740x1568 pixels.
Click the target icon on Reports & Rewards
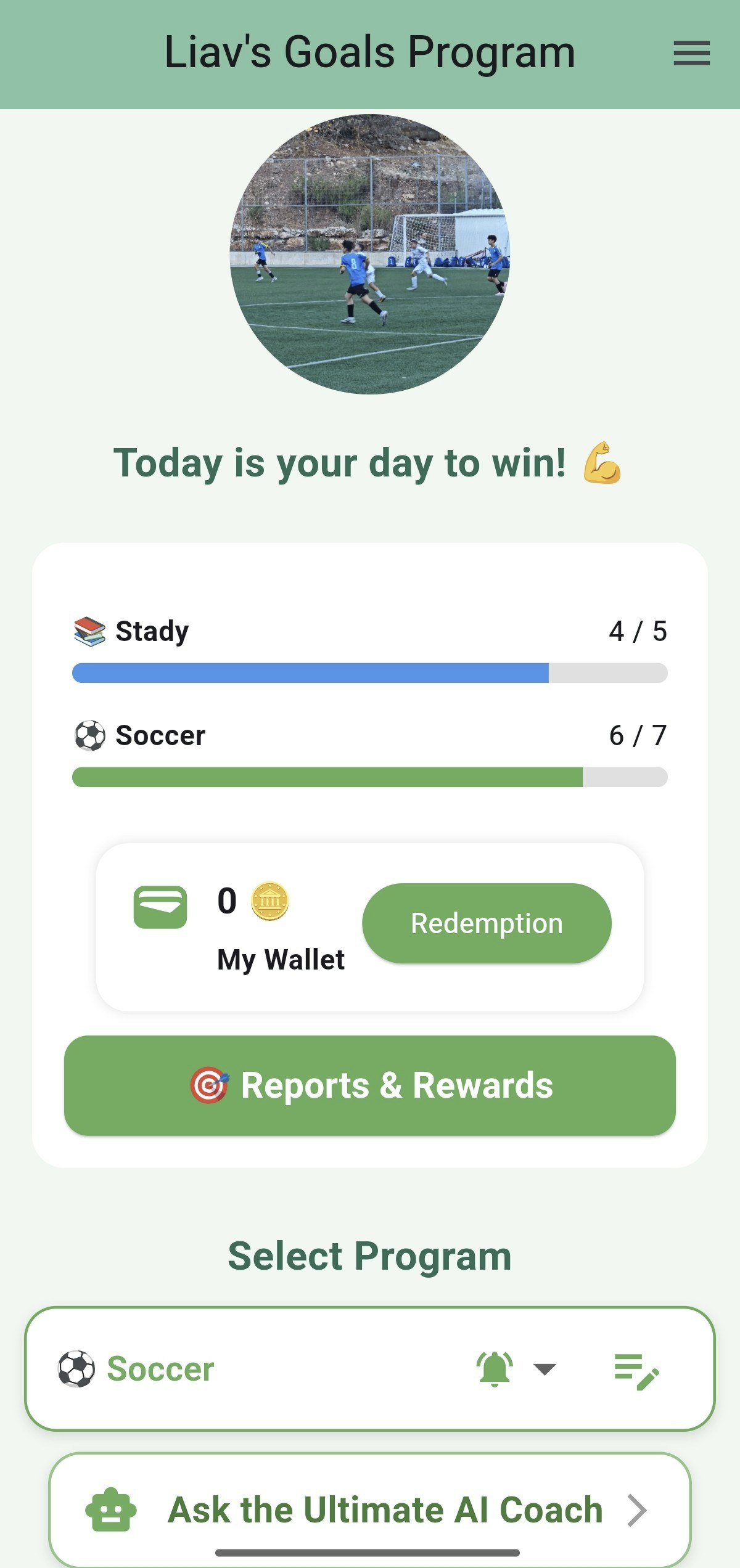point(210,1086)
